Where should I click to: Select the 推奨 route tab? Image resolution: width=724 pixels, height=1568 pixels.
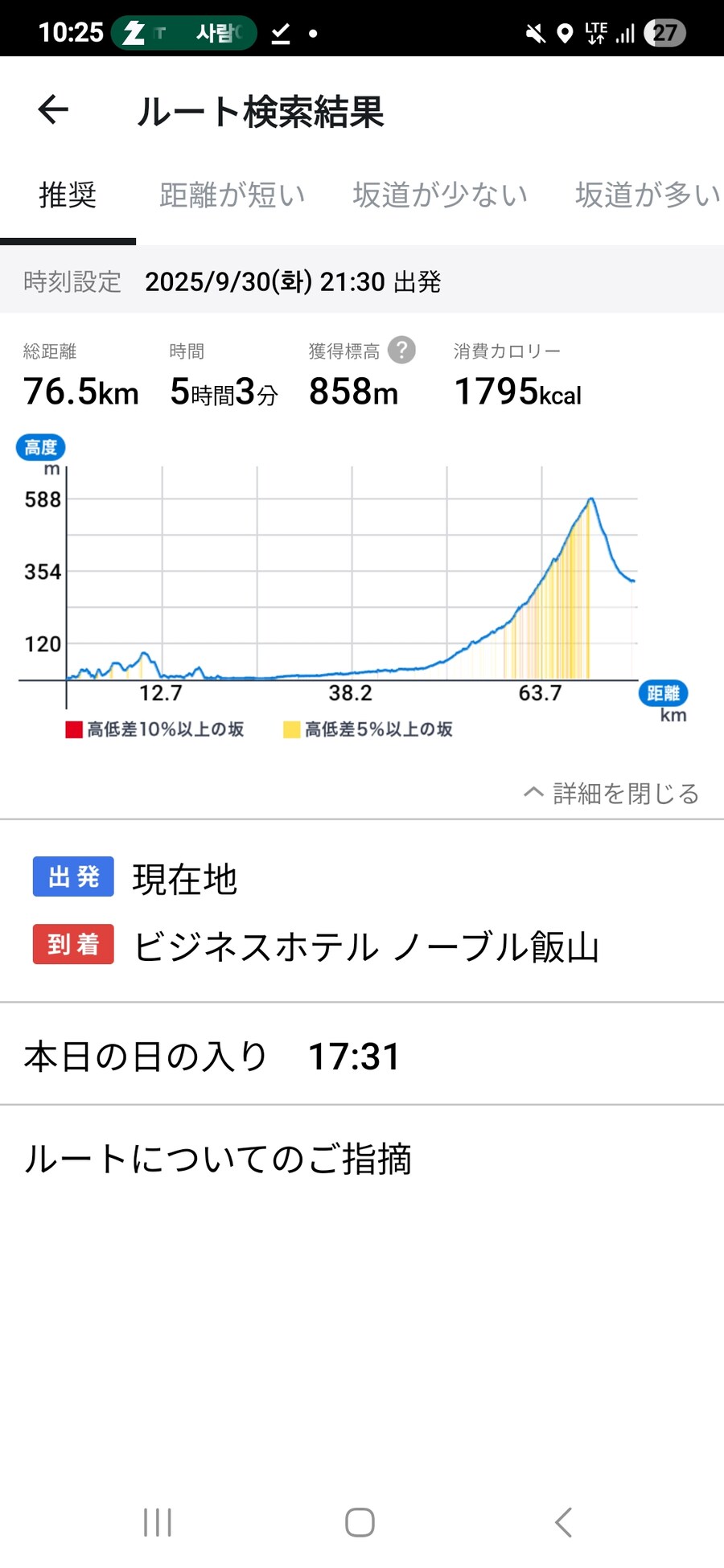(68, 195)
